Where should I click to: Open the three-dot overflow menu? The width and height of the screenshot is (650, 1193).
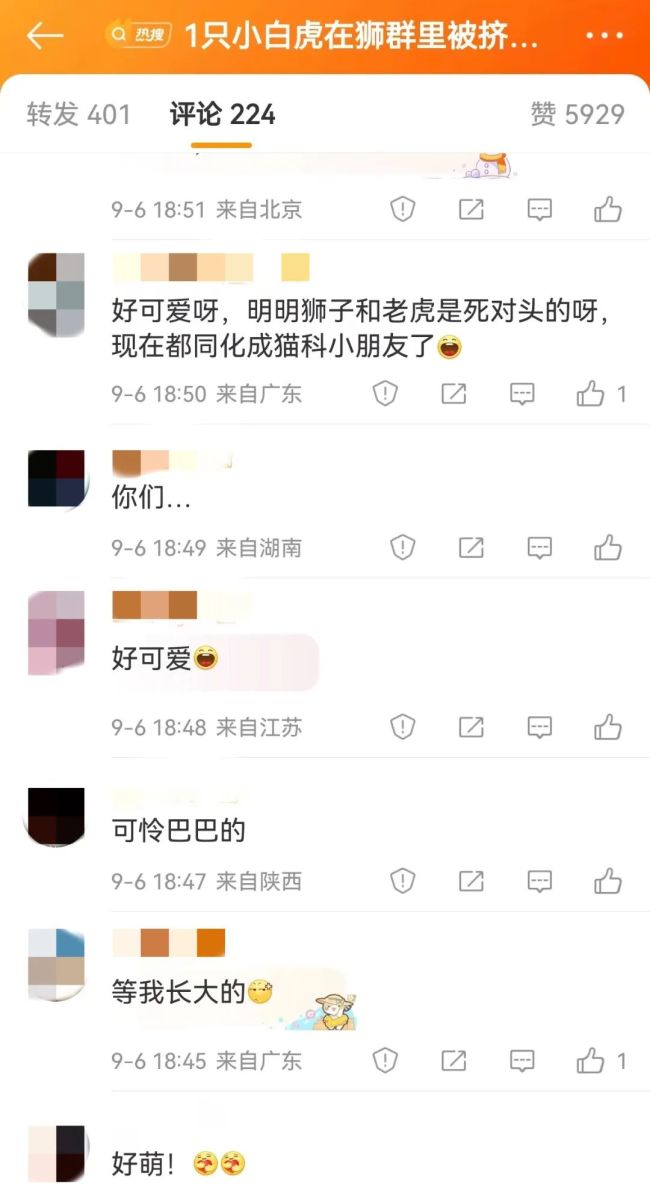click(x=604, y=37)
